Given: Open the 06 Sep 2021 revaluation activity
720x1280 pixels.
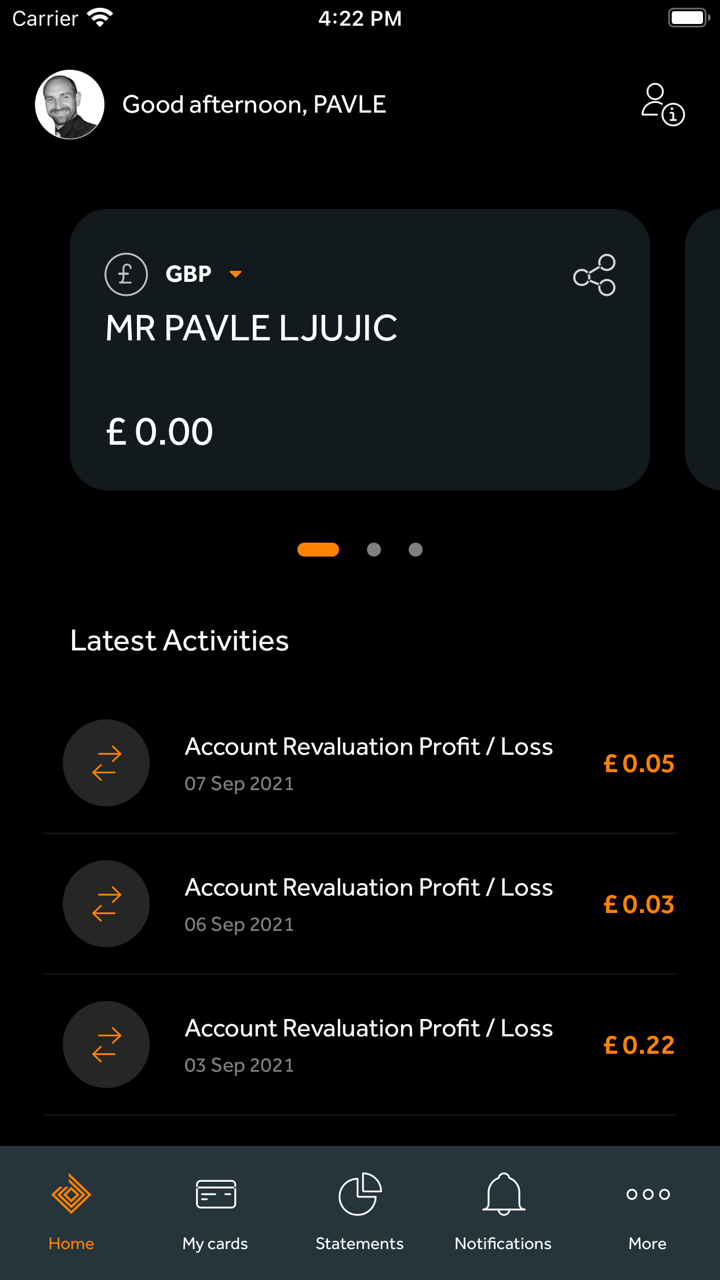Looking at the screenshot, I should tap(368, 904).
